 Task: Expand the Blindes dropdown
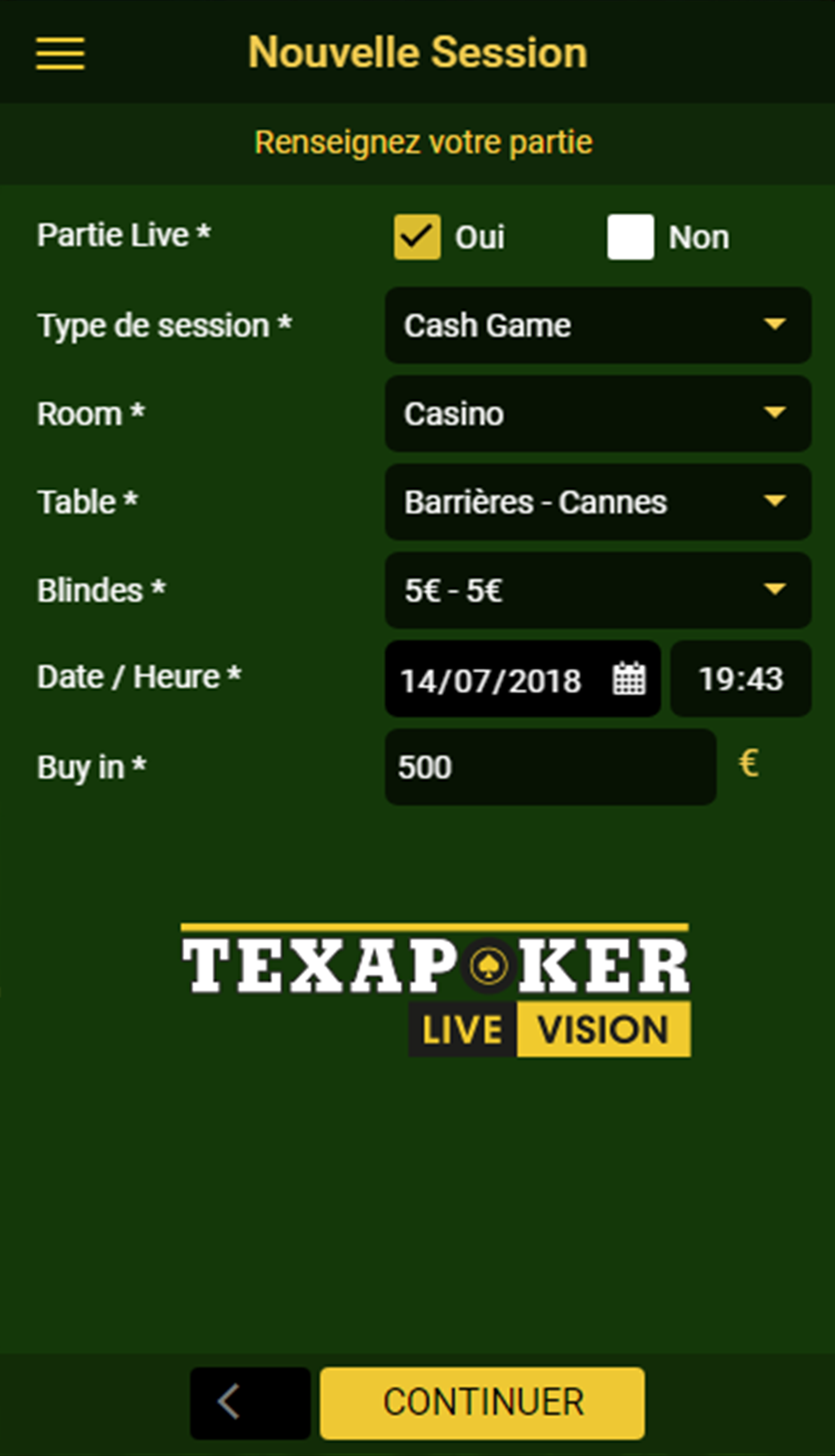point(598,590)
